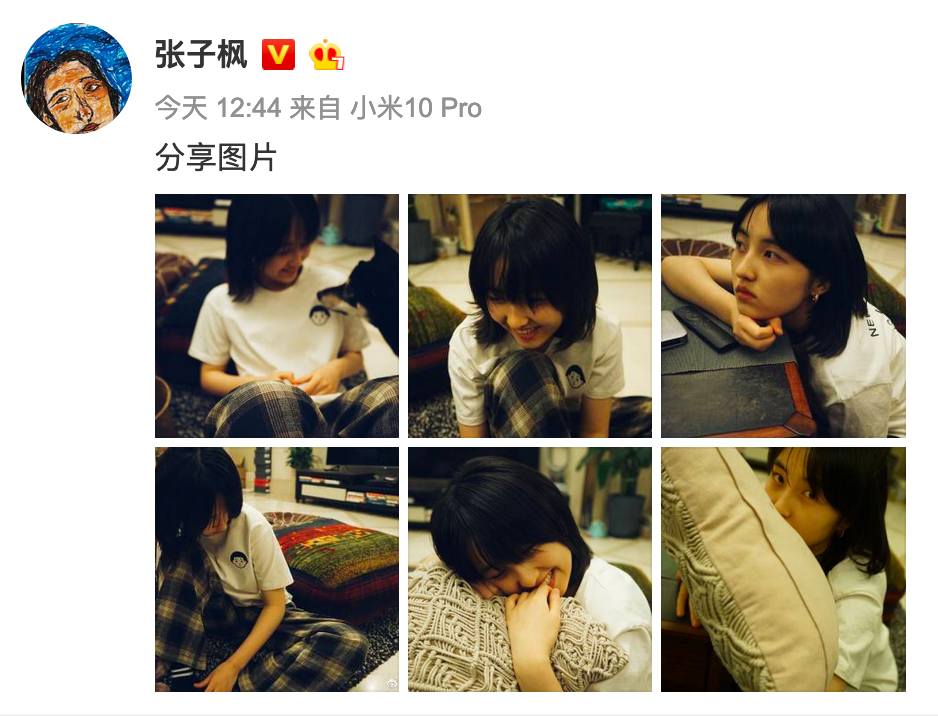Screen dimensions: 938x716
Task: Open 张子枫's profile avatar
Action: coord(76,78)
